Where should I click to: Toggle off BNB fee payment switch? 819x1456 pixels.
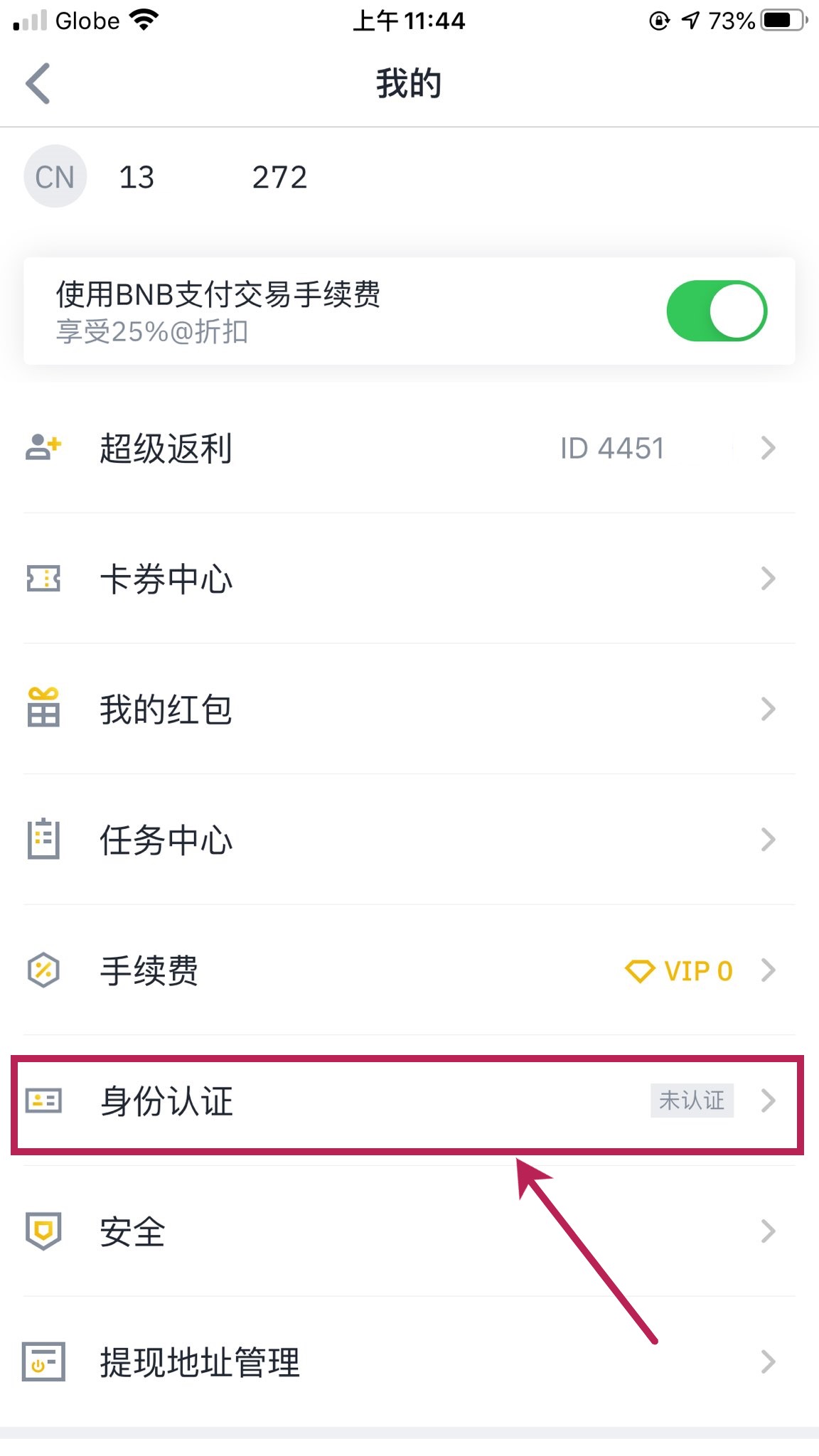(x=716, y=311)
